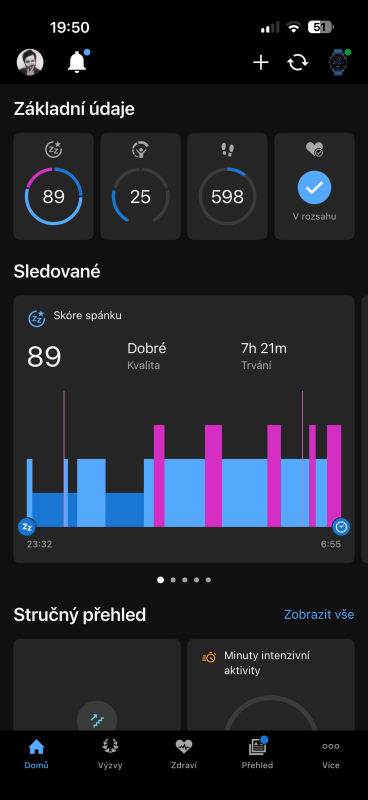The height and width of the screenshot is (800, 368).
Task: Open the sleep score 89 tile
Action: pos(54,186)
